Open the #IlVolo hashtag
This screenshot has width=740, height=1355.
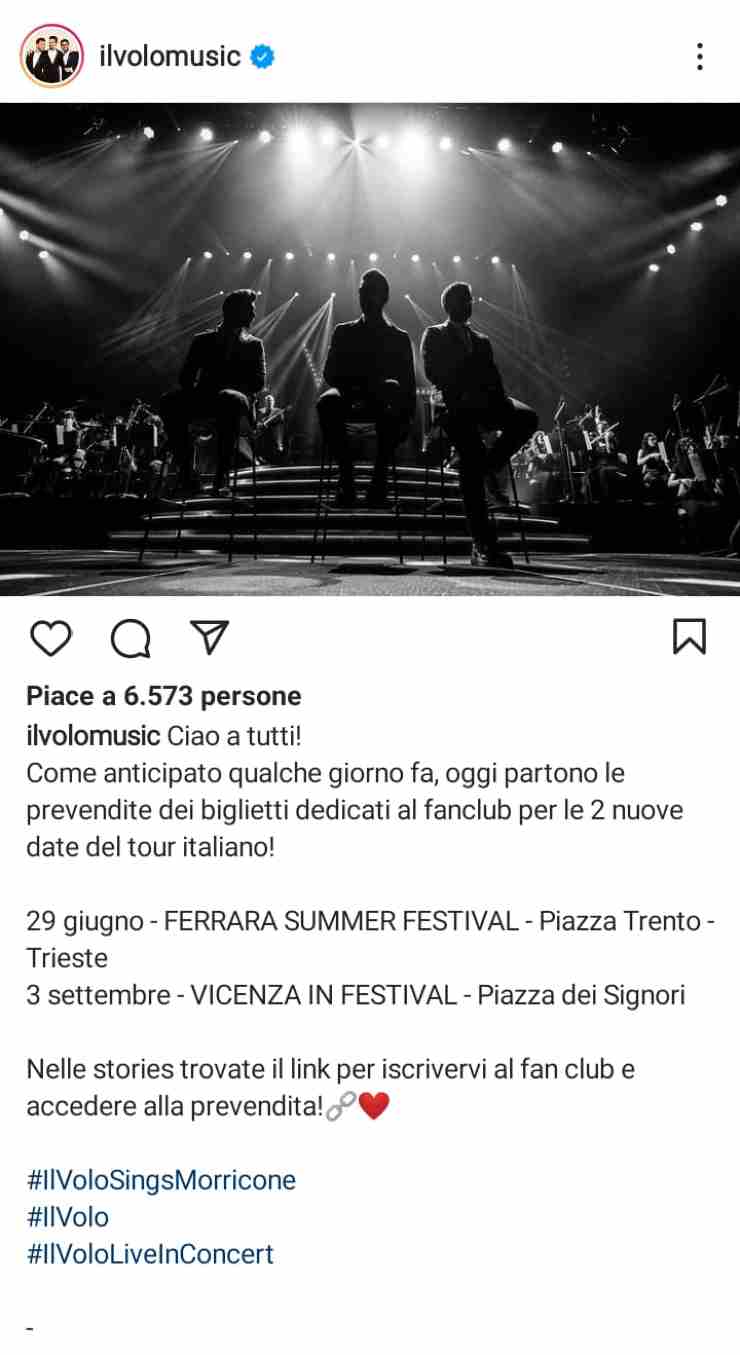coord(68,1217)
